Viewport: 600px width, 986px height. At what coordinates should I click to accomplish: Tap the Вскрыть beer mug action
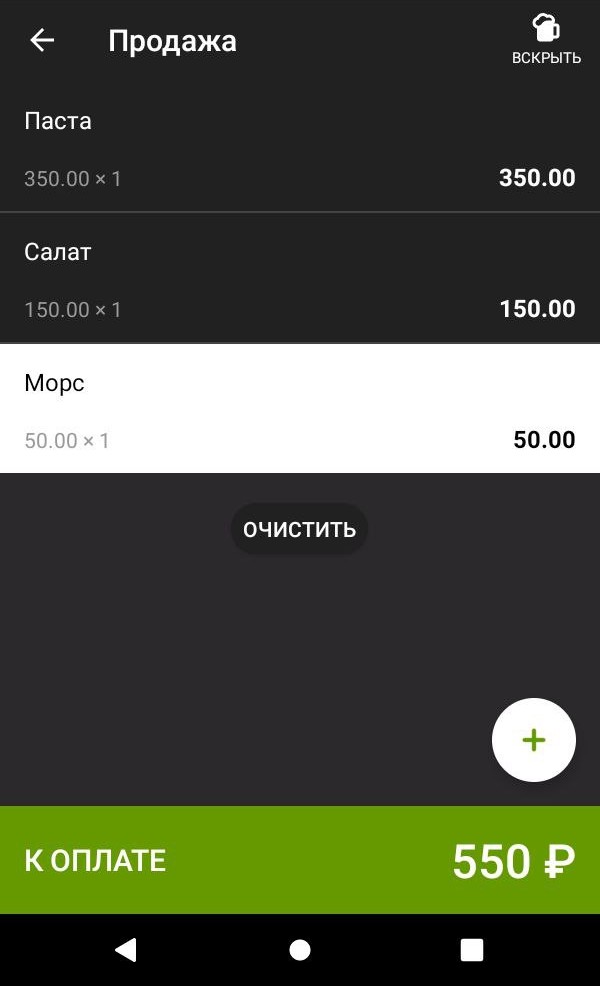click(x=546, y=40)
